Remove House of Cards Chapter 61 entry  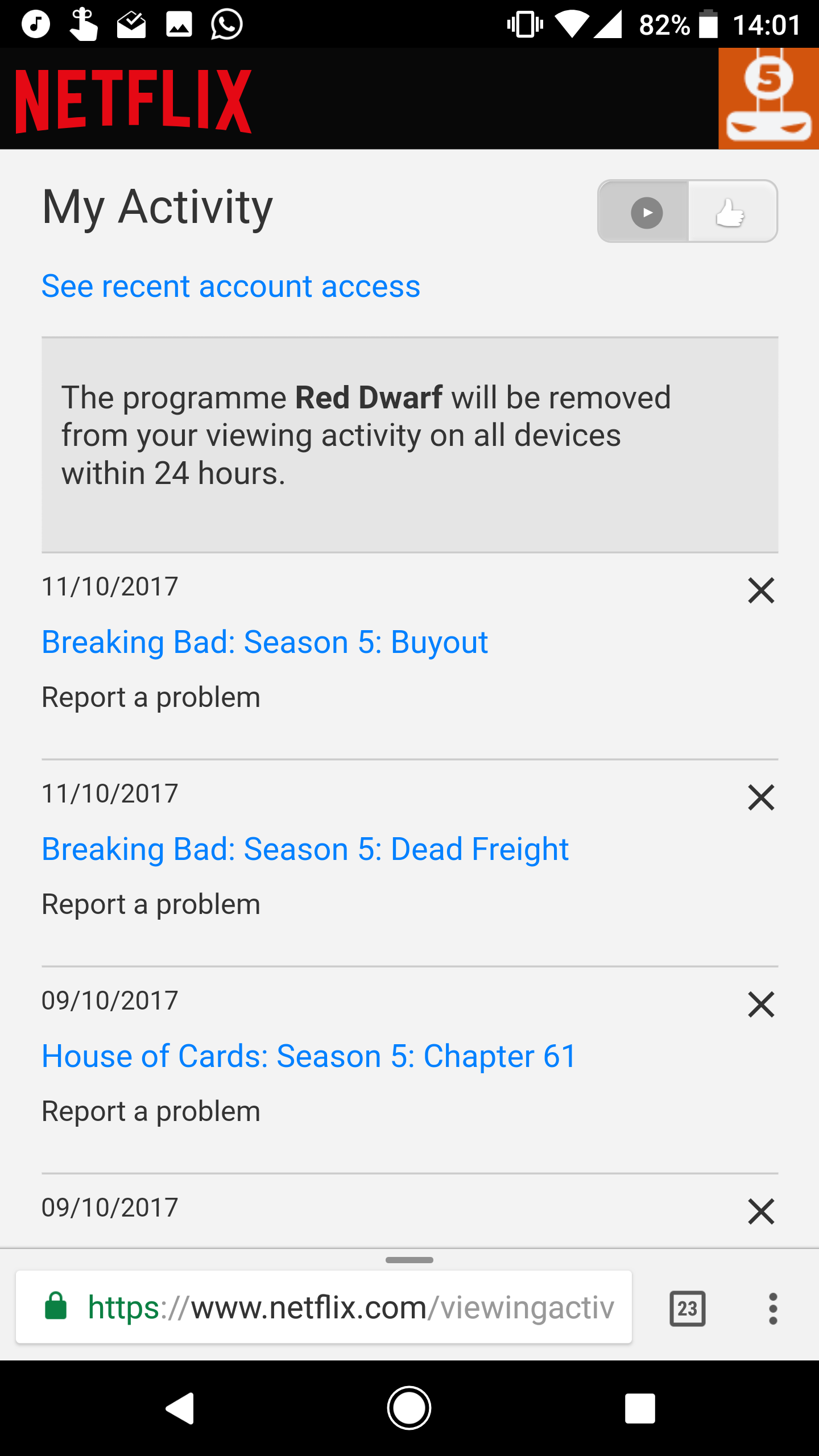[x=760, y=1004]
